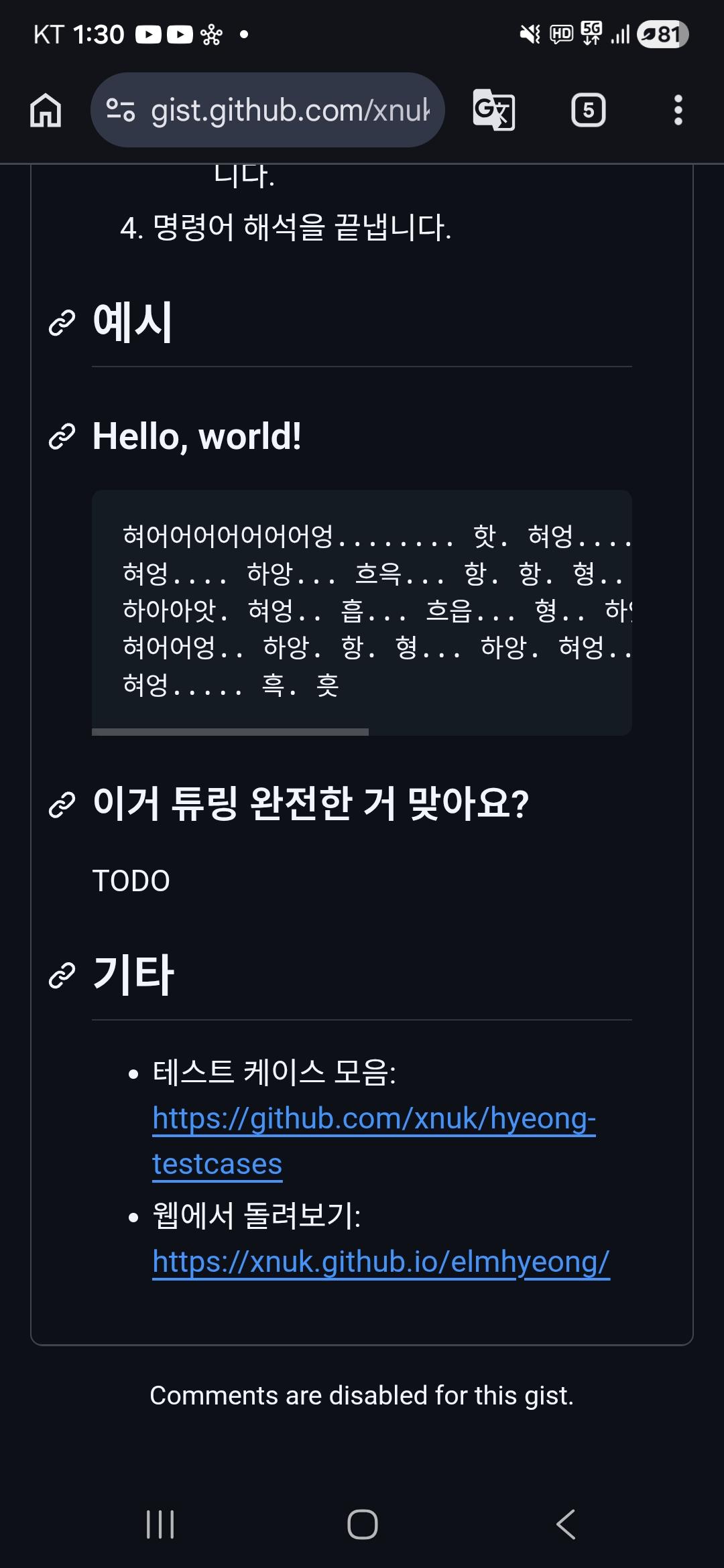Tap the gist.github.com address bar
This screenshot has height=1568, width=724.
click(x=288, y=111)
